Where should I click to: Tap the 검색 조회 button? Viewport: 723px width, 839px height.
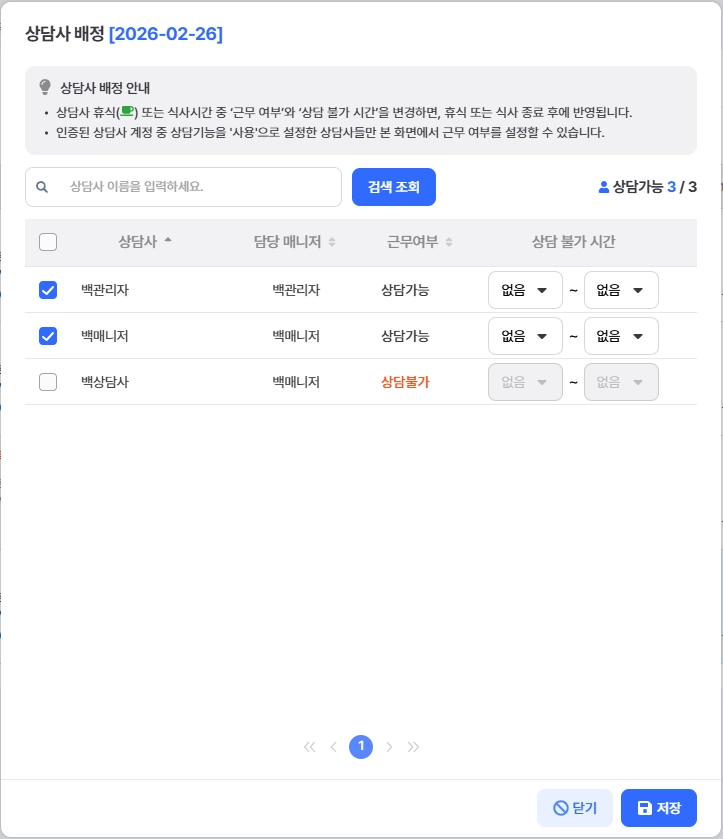[394, 187]
